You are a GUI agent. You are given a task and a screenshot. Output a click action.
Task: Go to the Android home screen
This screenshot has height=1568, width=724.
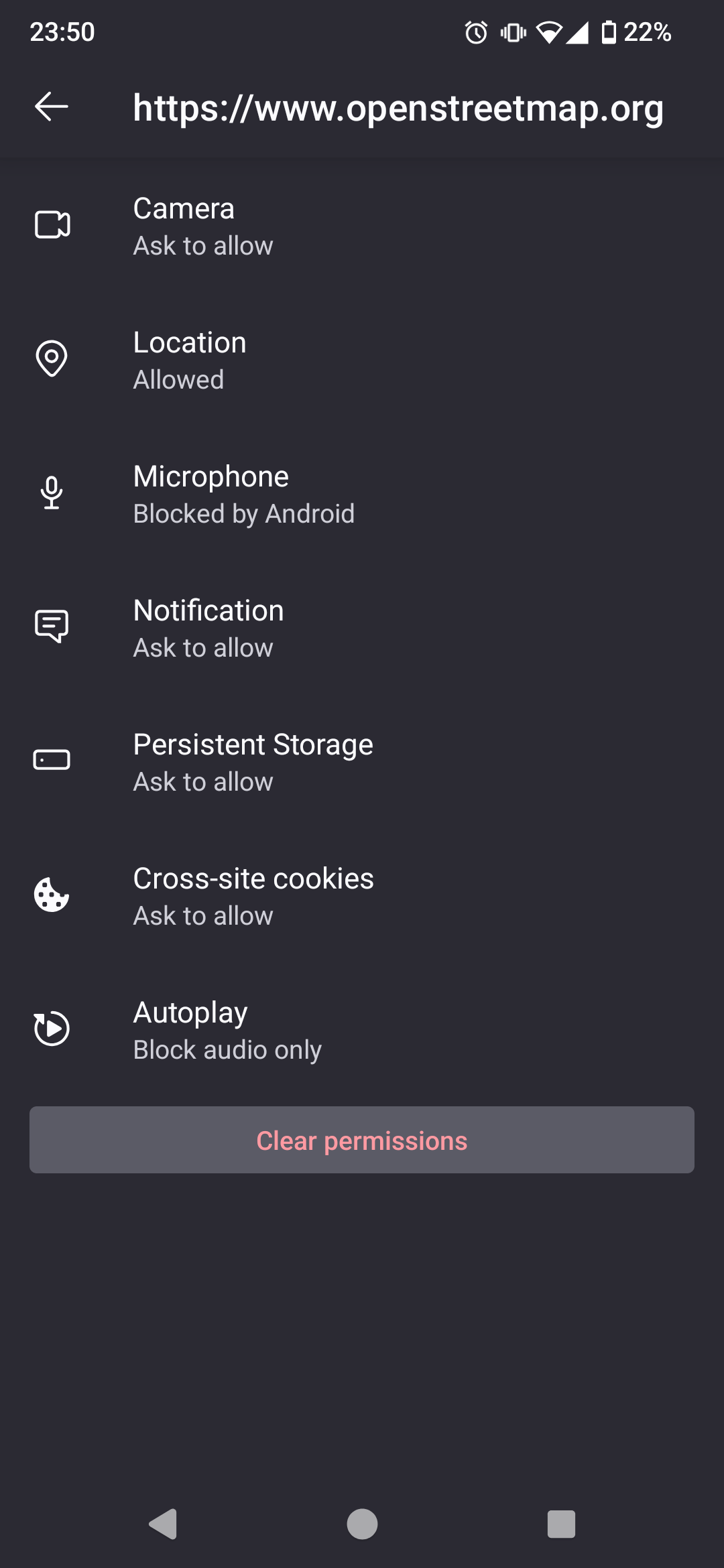point(362,1524)
